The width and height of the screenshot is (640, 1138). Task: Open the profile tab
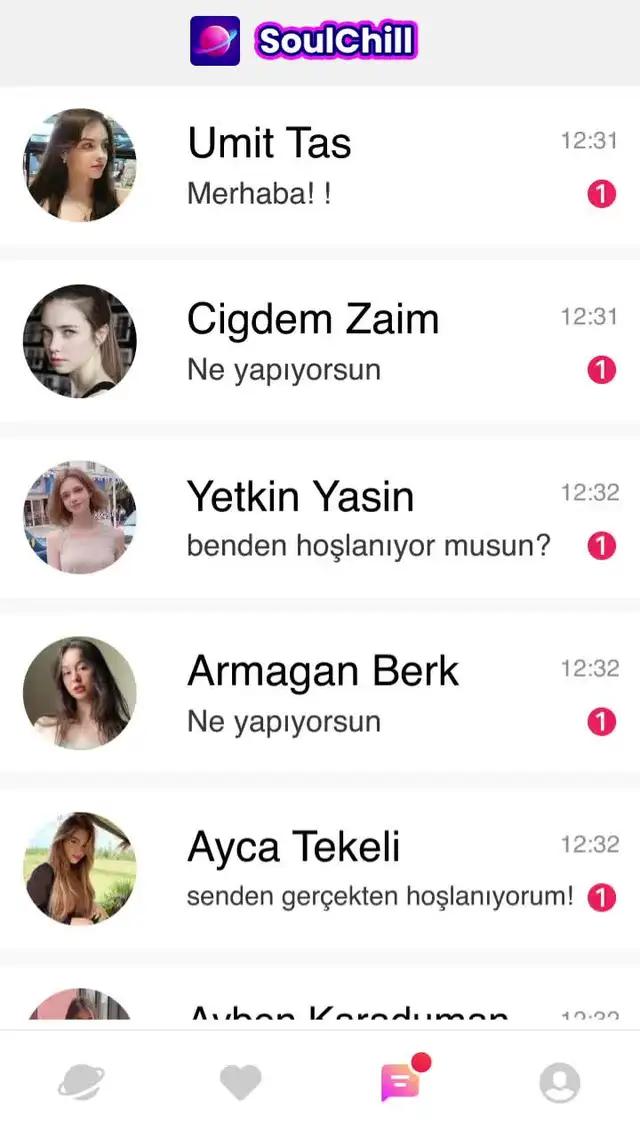(x=559, y=1082)
